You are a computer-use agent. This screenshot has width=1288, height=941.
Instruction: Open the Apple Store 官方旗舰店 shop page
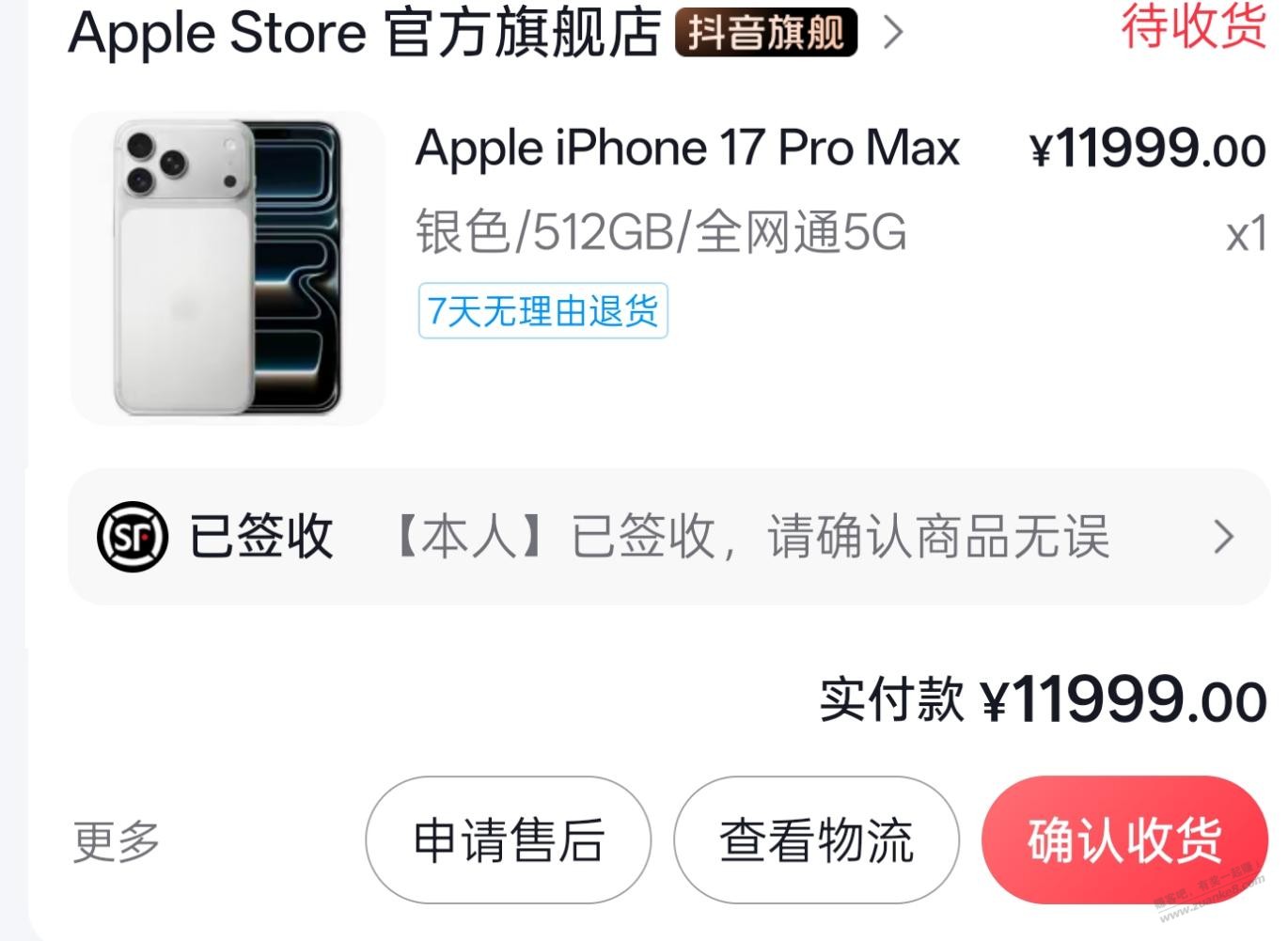(365, 33)
